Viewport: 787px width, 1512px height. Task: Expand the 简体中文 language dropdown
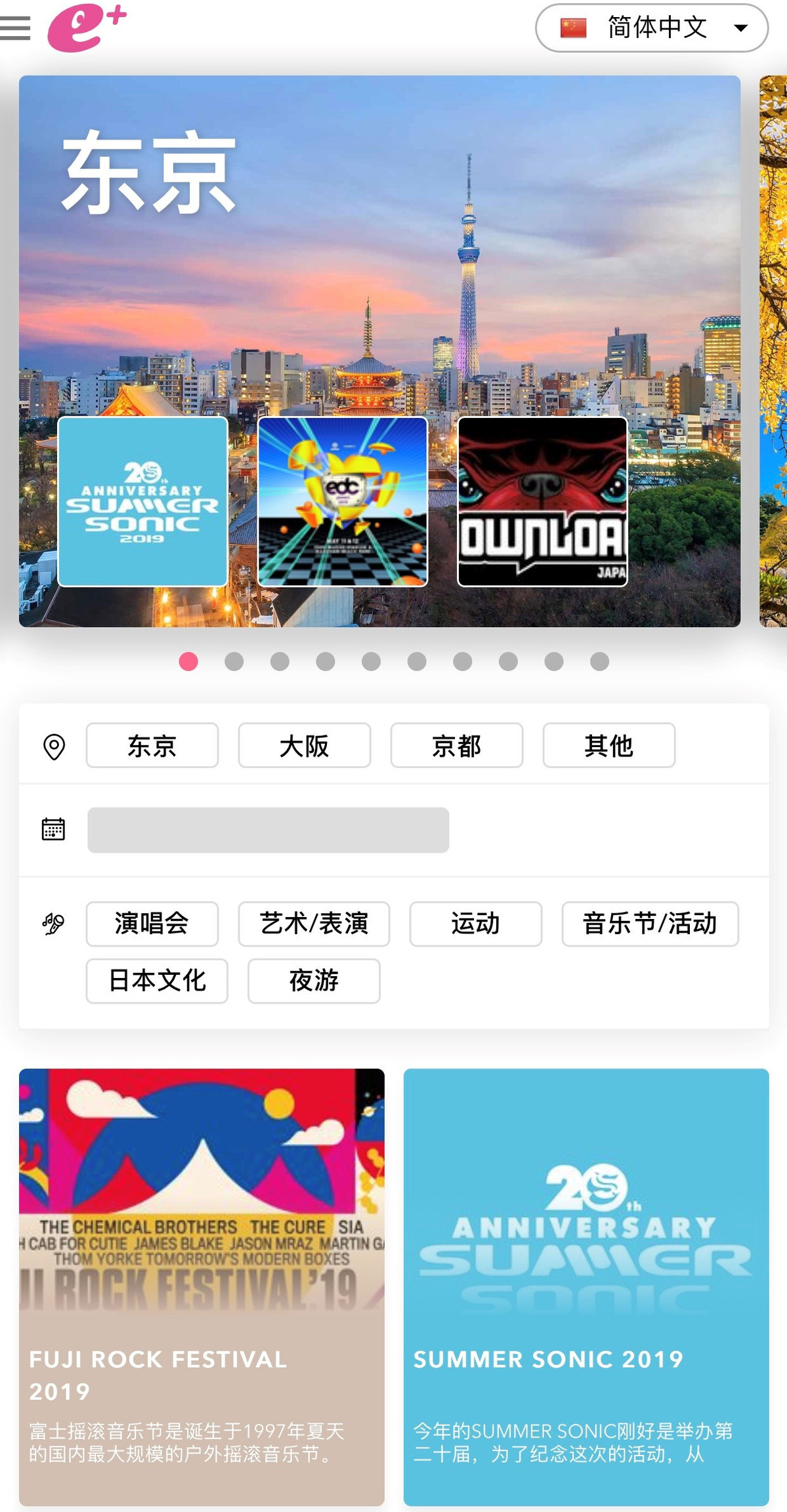click(x=651, y=28)
